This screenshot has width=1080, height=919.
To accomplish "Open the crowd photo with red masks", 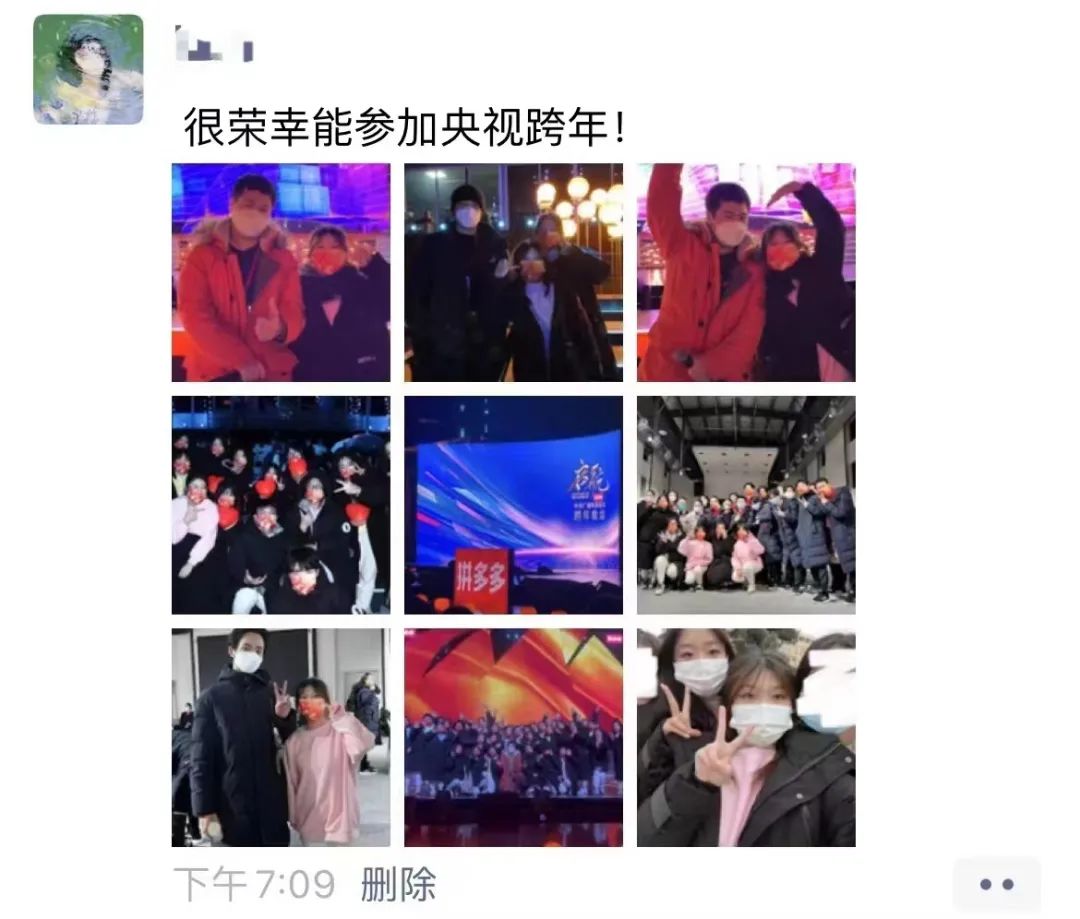I will point(280,505).
